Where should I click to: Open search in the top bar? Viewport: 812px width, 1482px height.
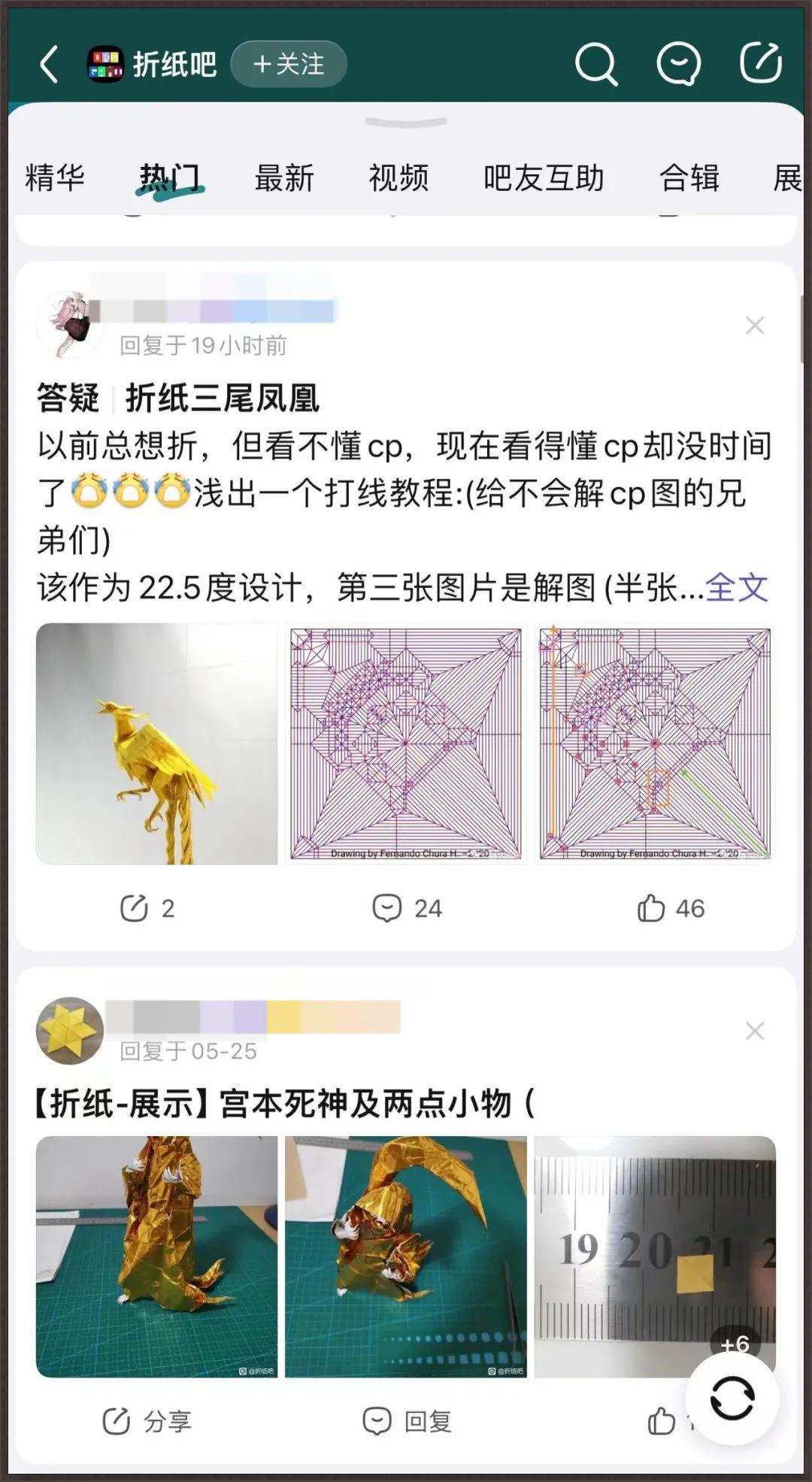click(595, 64)
